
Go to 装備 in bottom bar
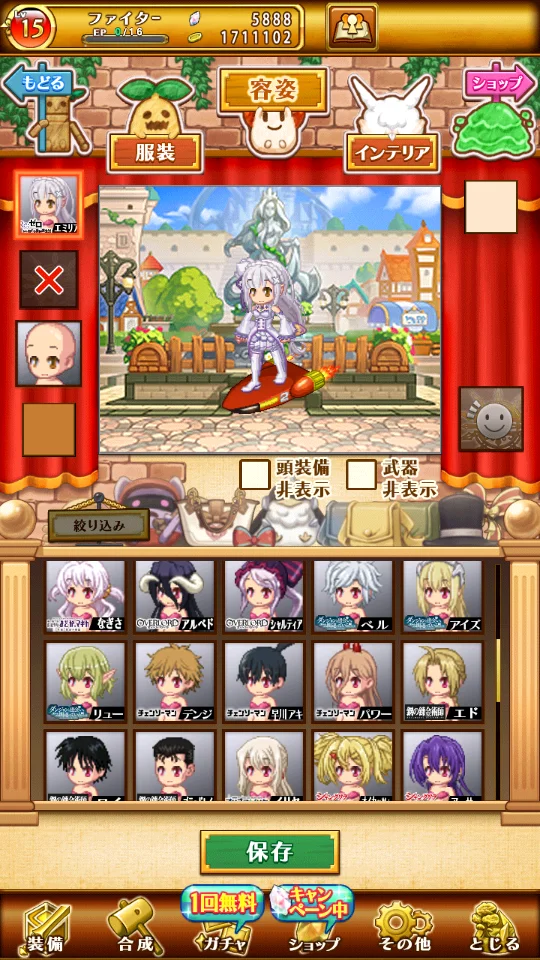click(x=45, y=927)
